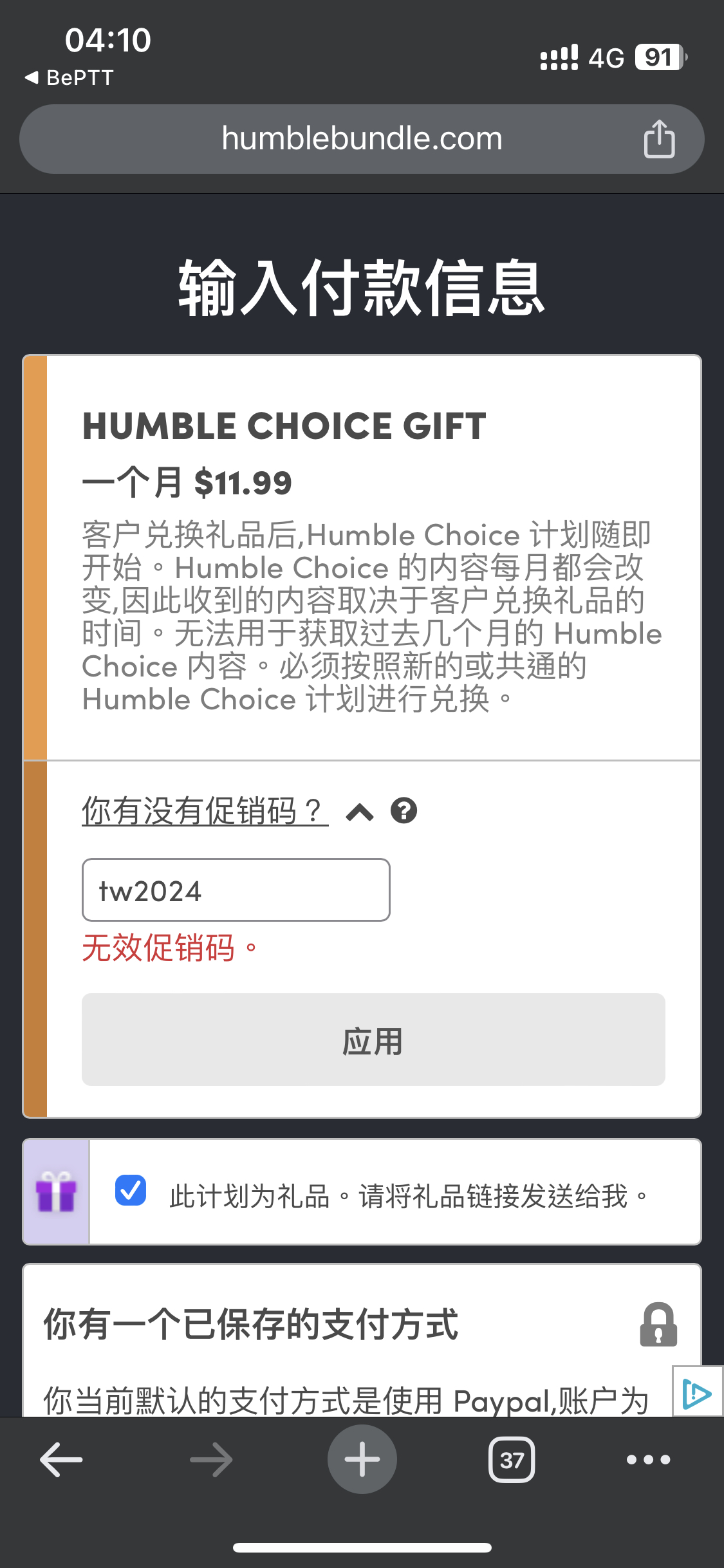
Task: Open the promo code help question mark
Action: pyautogui.click(x=404, y=811)
